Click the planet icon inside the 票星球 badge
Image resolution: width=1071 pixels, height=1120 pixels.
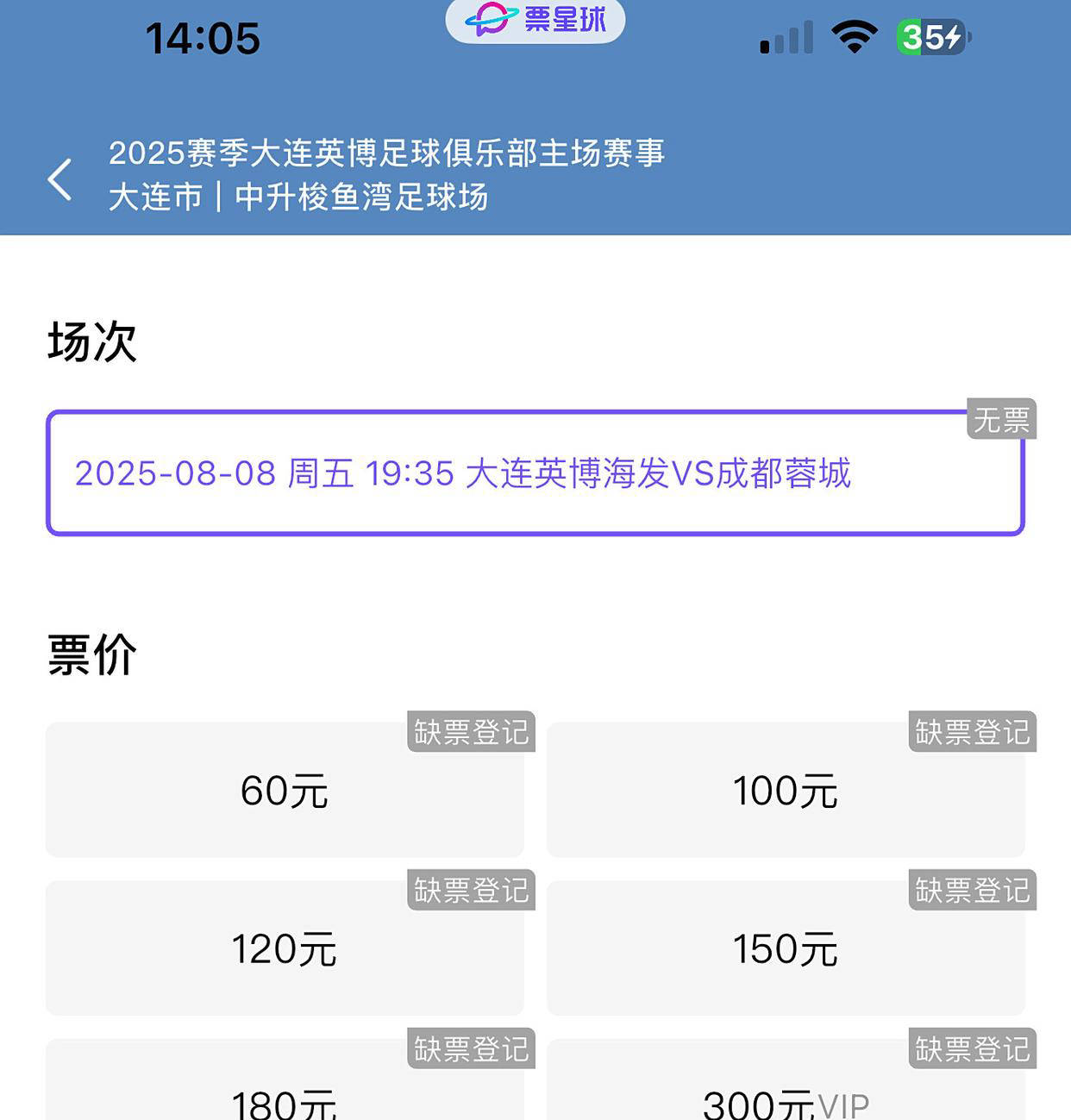(488, 22)
